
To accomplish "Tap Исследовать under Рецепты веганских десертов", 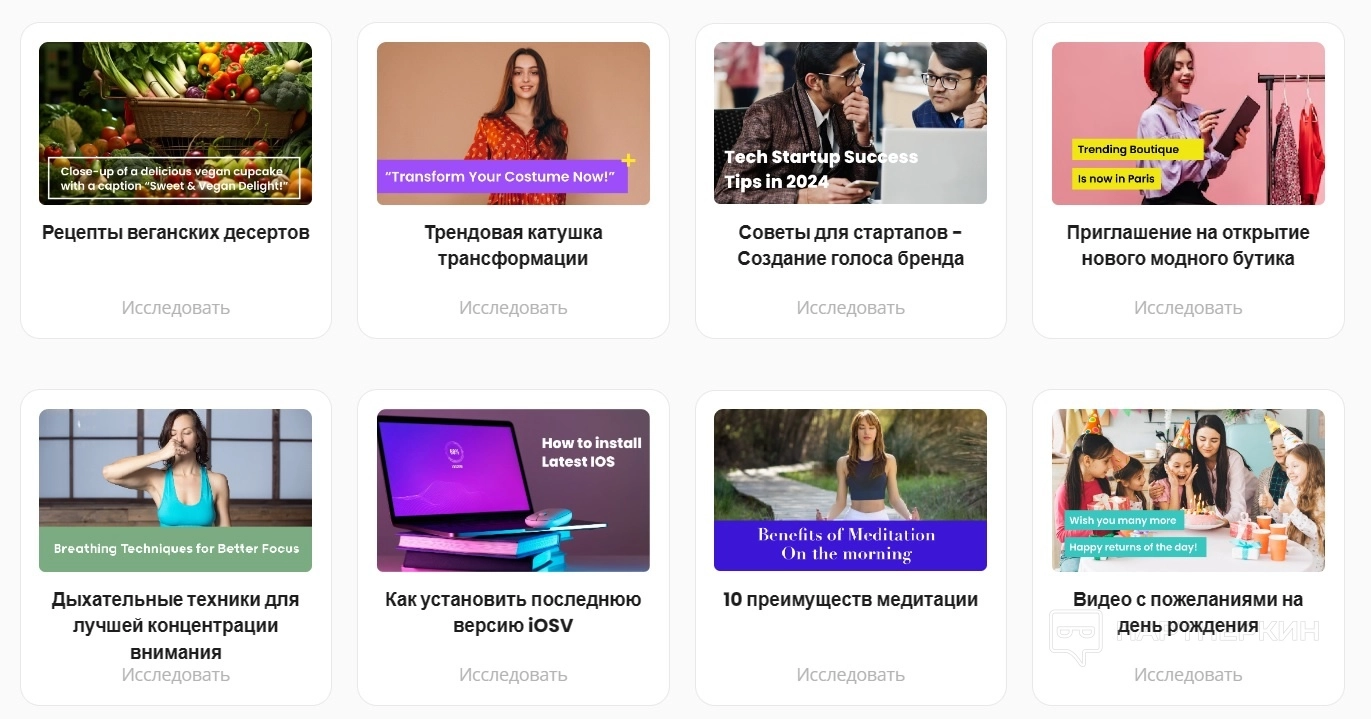I will 175,308.
